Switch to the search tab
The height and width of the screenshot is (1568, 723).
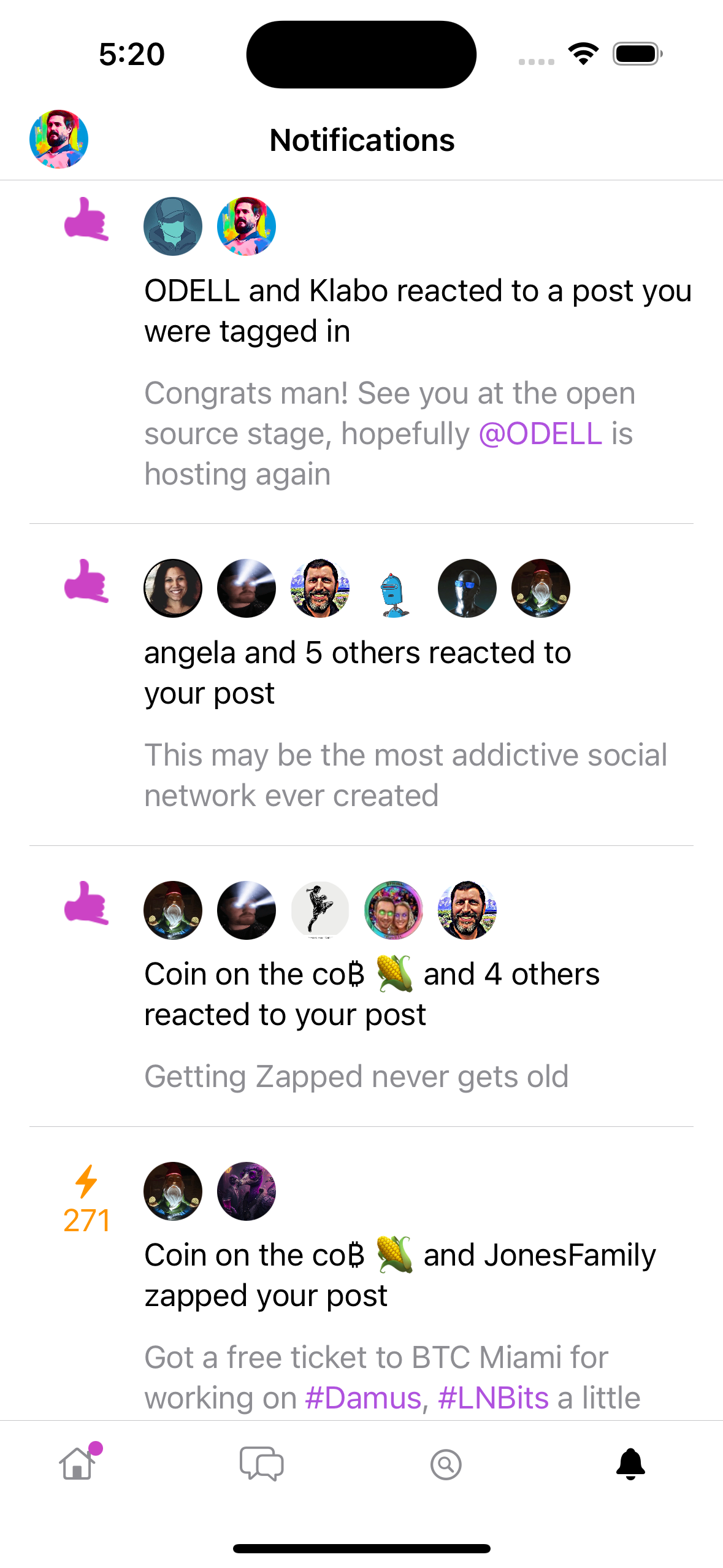point(446,1464)
